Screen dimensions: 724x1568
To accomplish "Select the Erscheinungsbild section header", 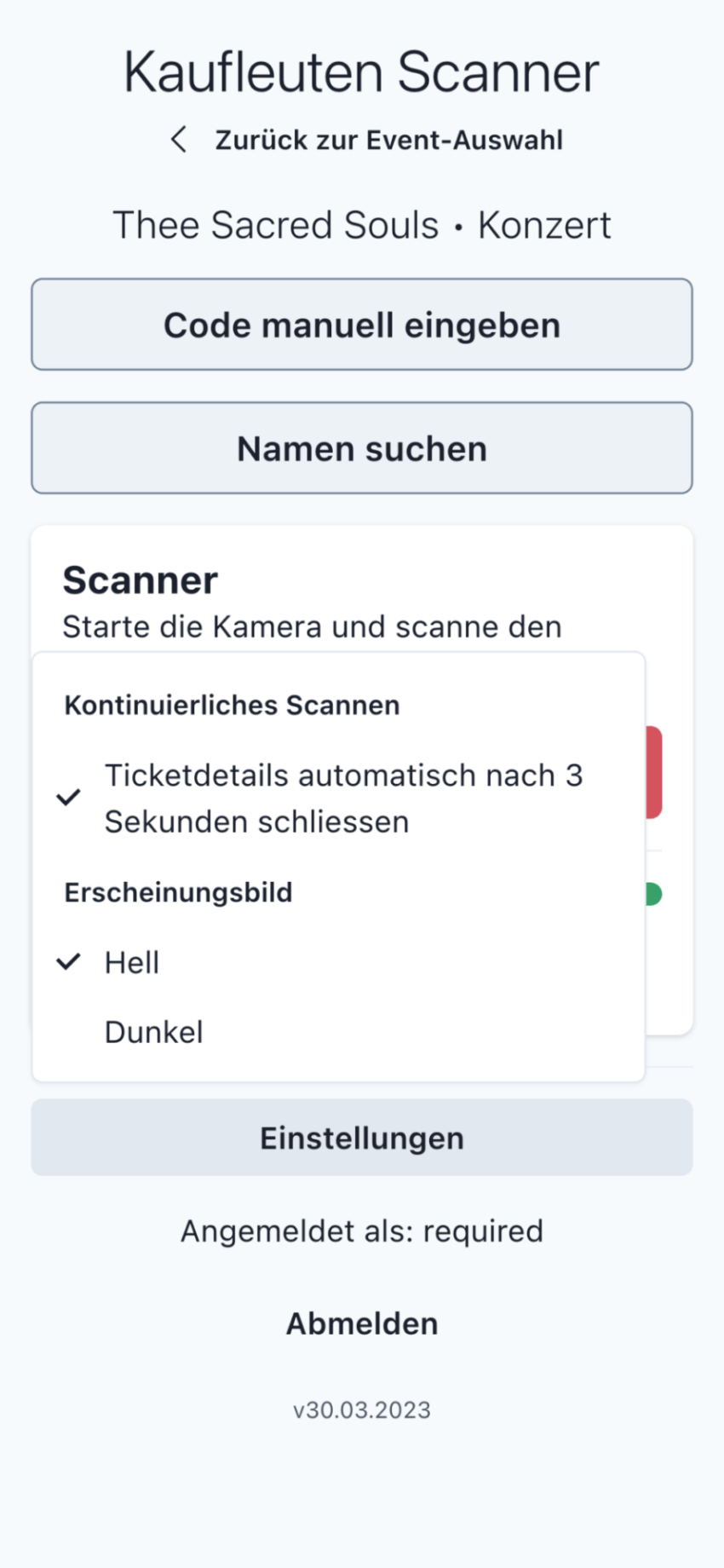I will point(178,892).
